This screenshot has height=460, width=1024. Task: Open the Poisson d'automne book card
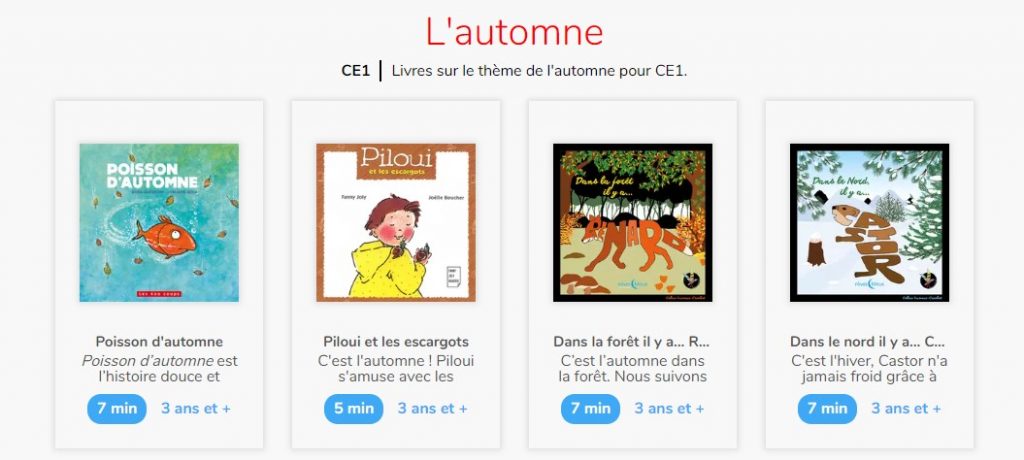(159, 223)
